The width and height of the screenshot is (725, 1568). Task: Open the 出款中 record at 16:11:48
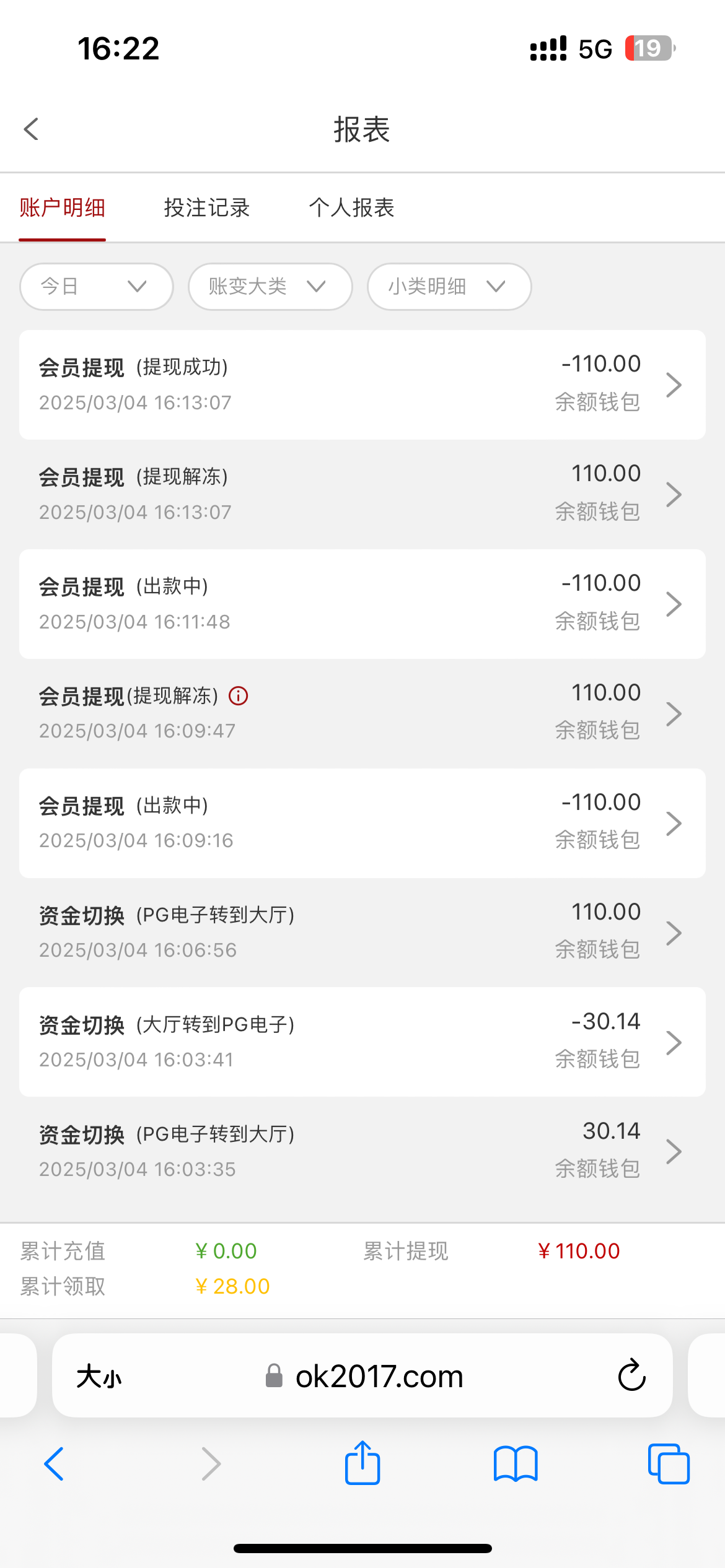pyautogui.click(x=362, y=604)
